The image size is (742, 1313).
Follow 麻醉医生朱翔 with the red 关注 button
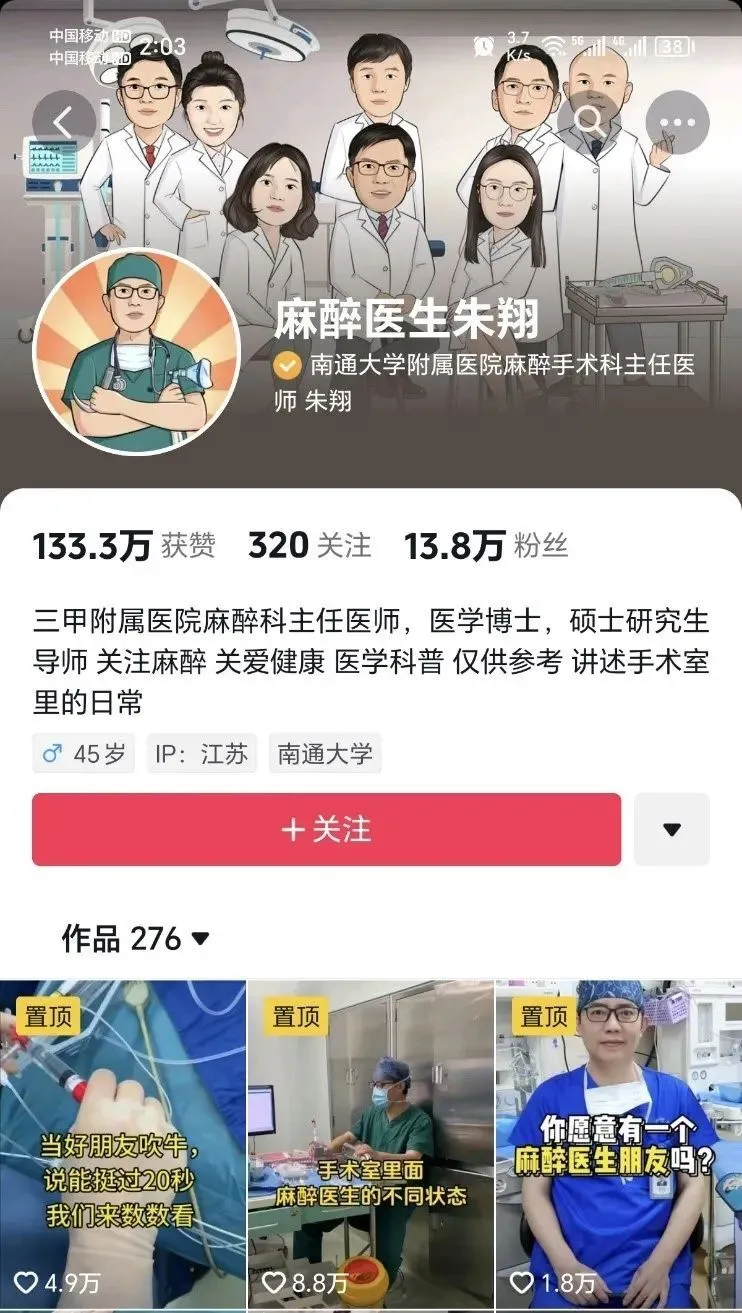326,829
